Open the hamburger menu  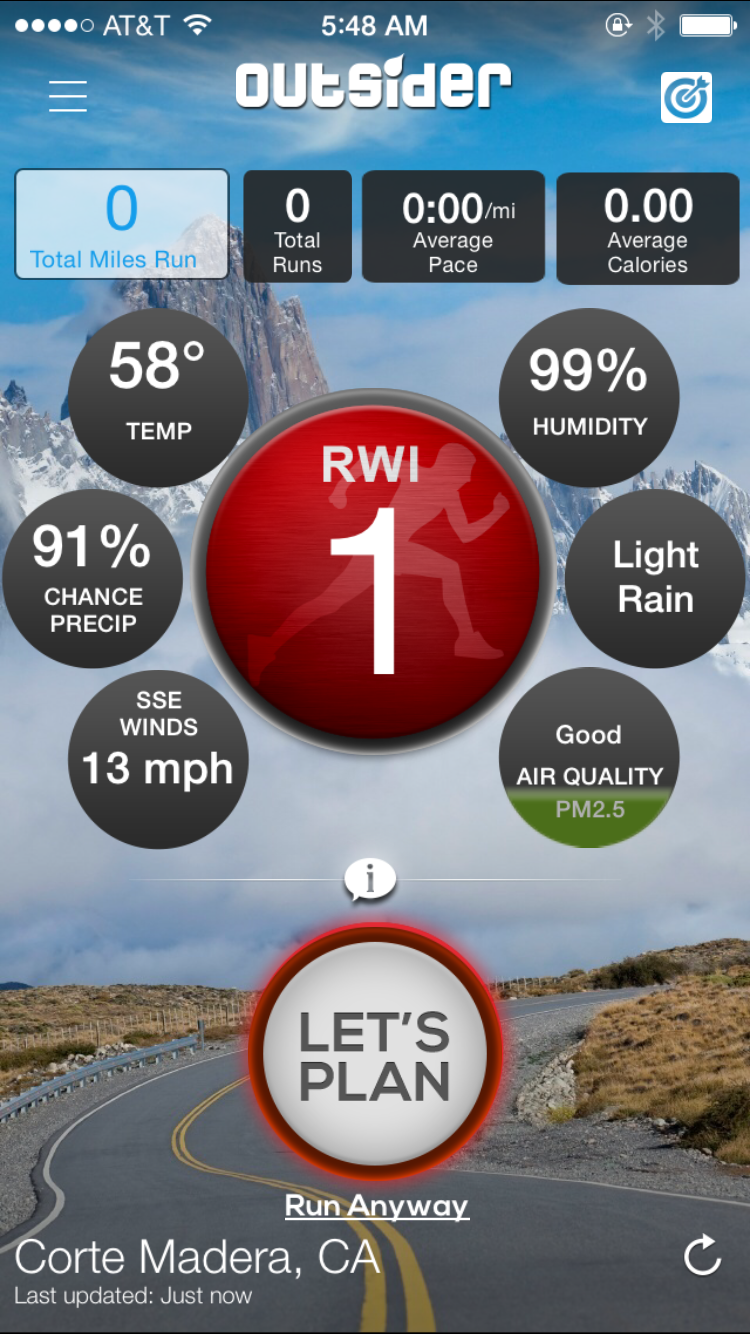(x=68, y=95)
